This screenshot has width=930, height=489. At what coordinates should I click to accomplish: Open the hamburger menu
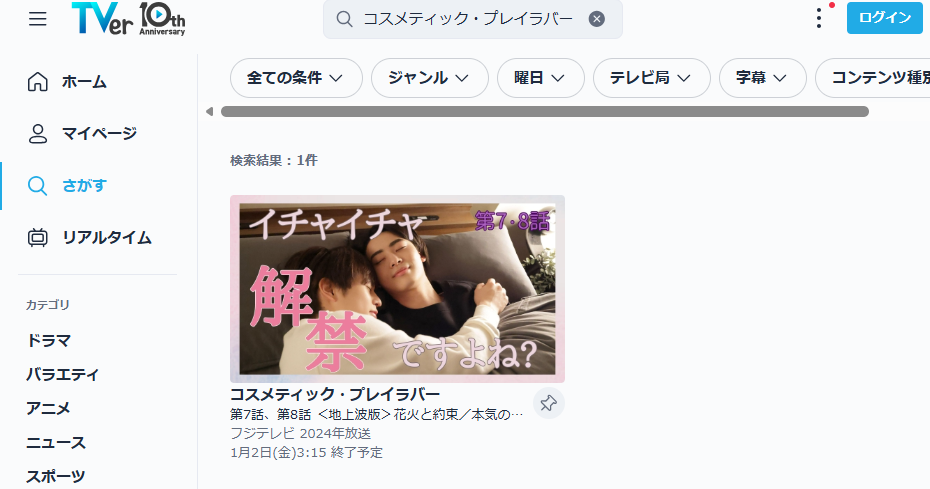(38, 19)
